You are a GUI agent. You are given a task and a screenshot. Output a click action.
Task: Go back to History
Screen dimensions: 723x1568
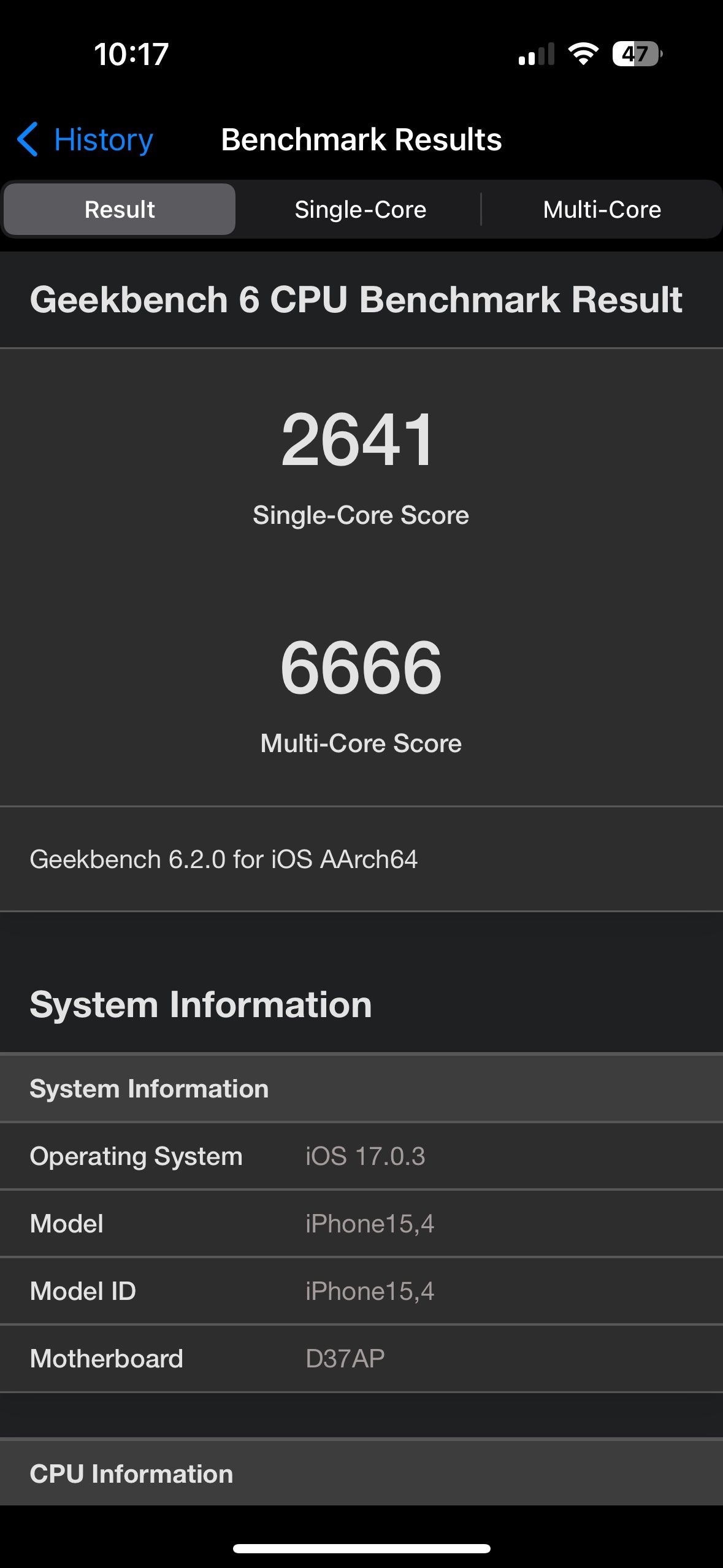point(86,140)
